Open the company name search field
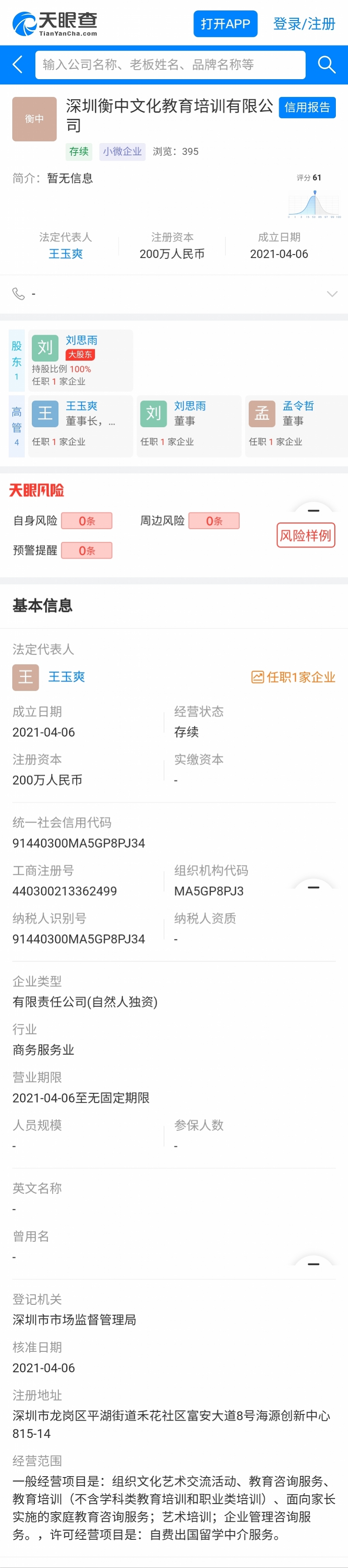Image resolution: width=348 pixels, height=1568 pixels. click(x=170, y=64)
